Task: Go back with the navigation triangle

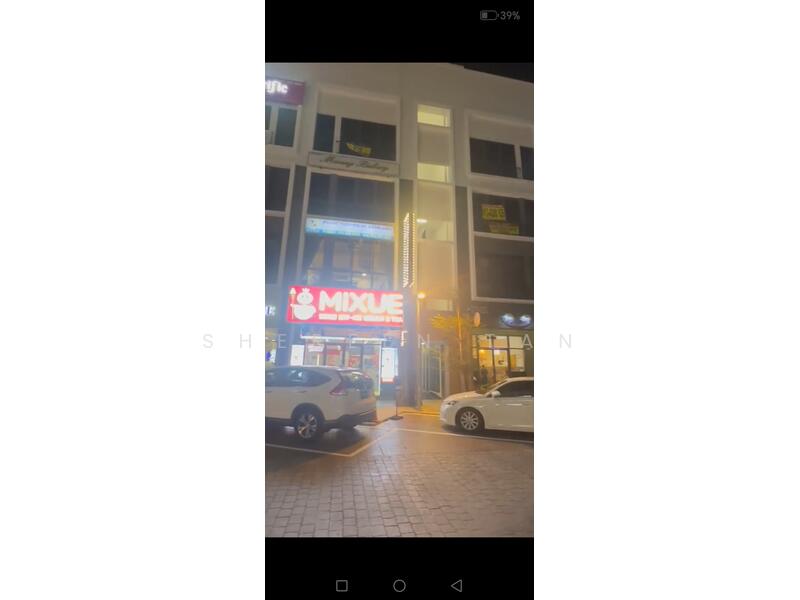Action: click(x=456, y=585)
